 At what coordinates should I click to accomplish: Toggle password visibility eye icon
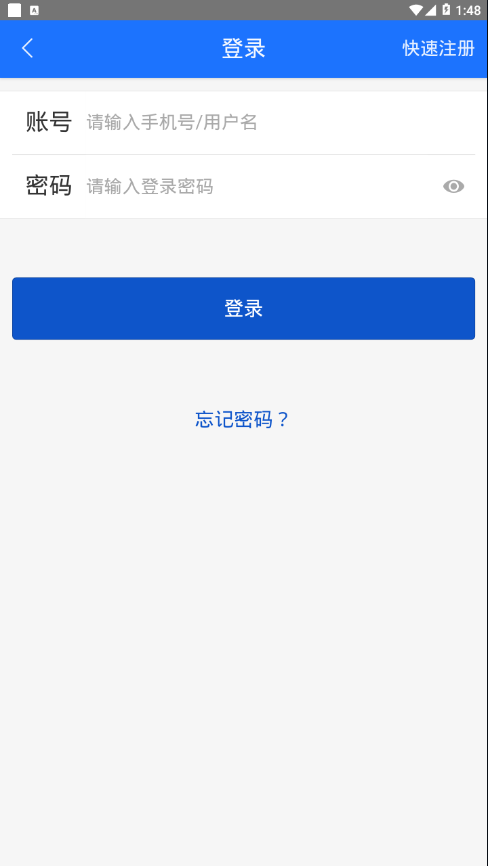[453, 187]
